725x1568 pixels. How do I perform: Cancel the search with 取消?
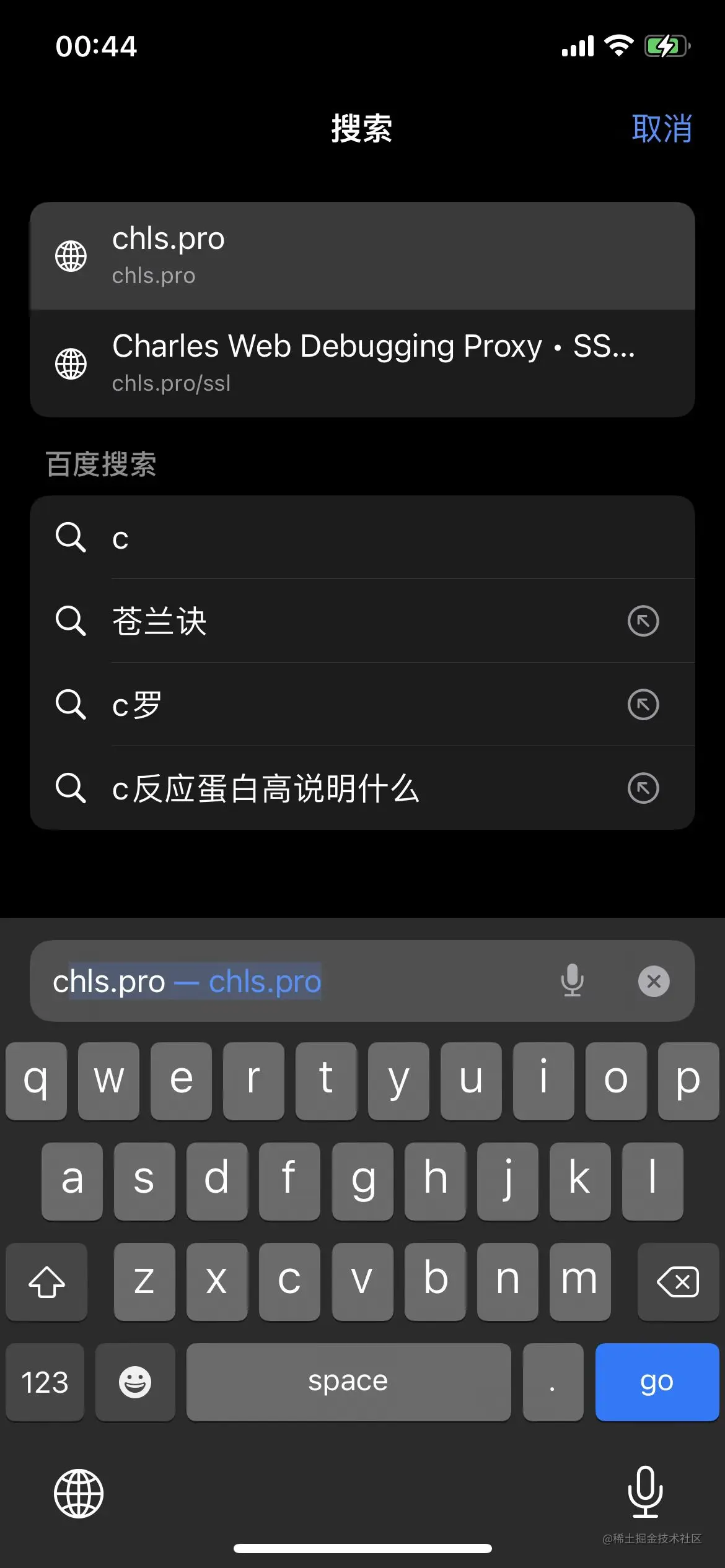[661, 129]
